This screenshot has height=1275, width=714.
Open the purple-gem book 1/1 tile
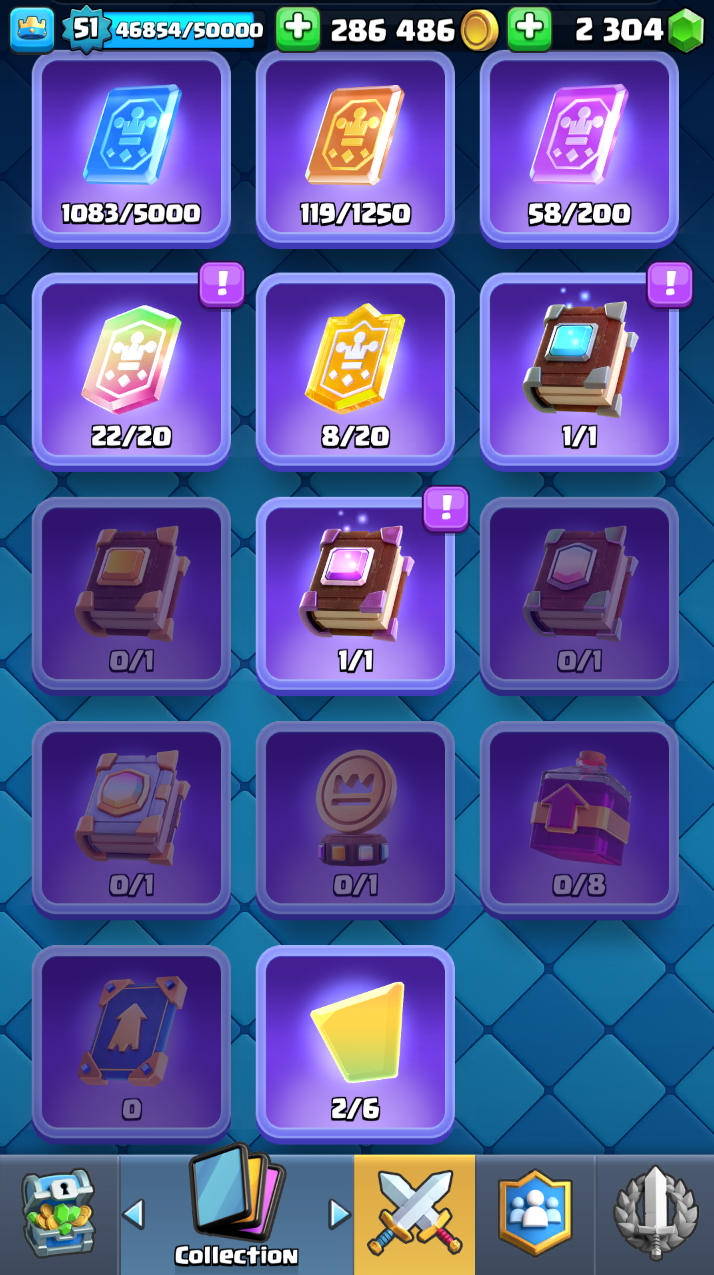355,594
